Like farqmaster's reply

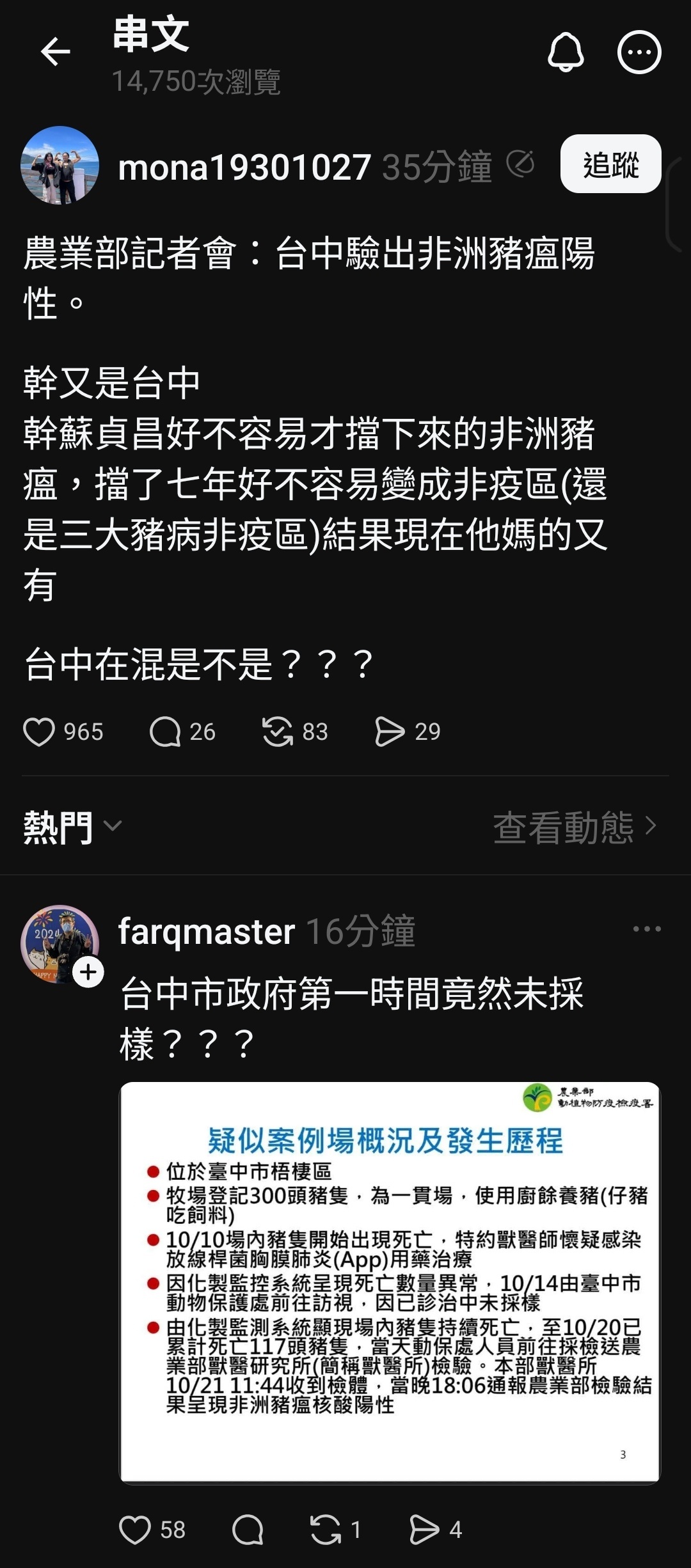click(x=135, y=1530)
